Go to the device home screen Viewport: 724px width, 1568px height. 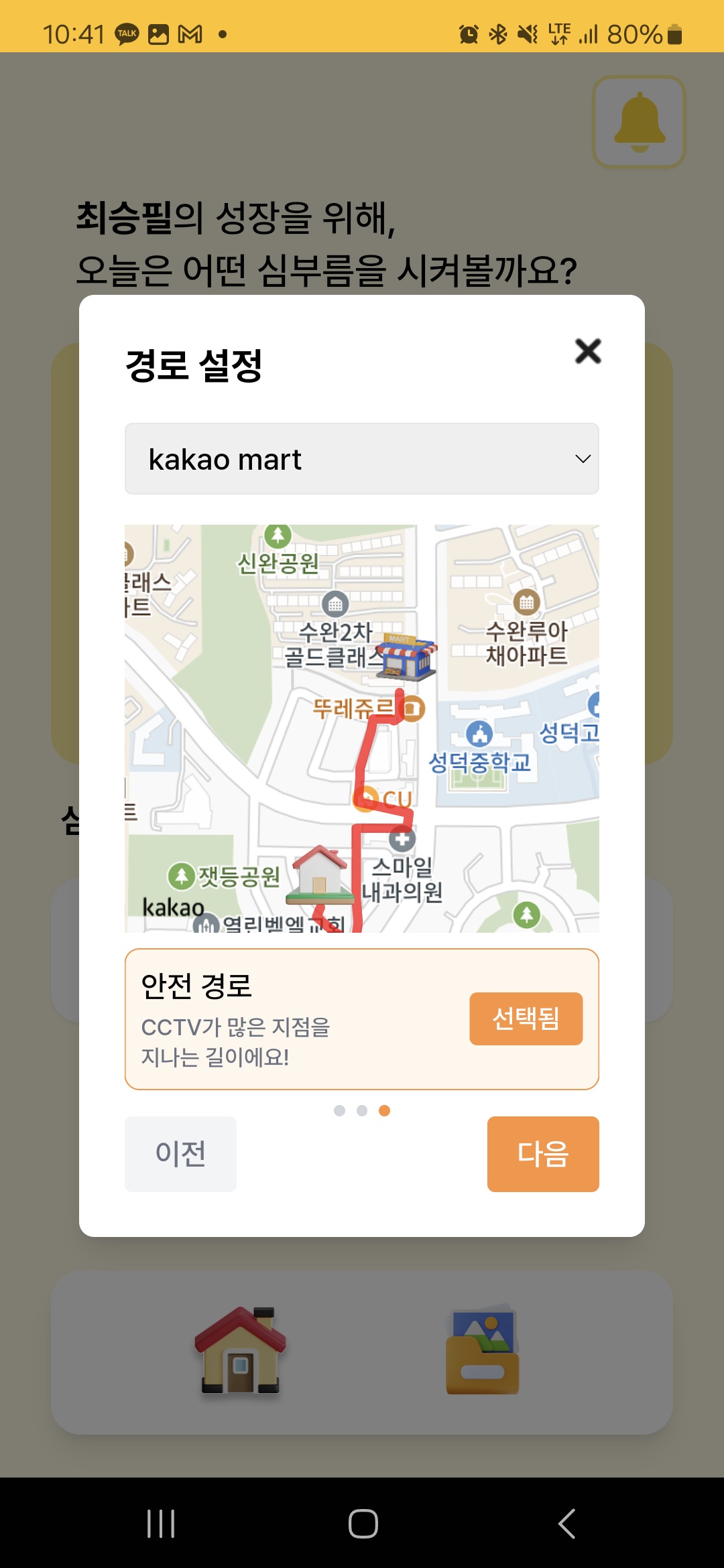pyautogui.click(x=363, y=1524)
